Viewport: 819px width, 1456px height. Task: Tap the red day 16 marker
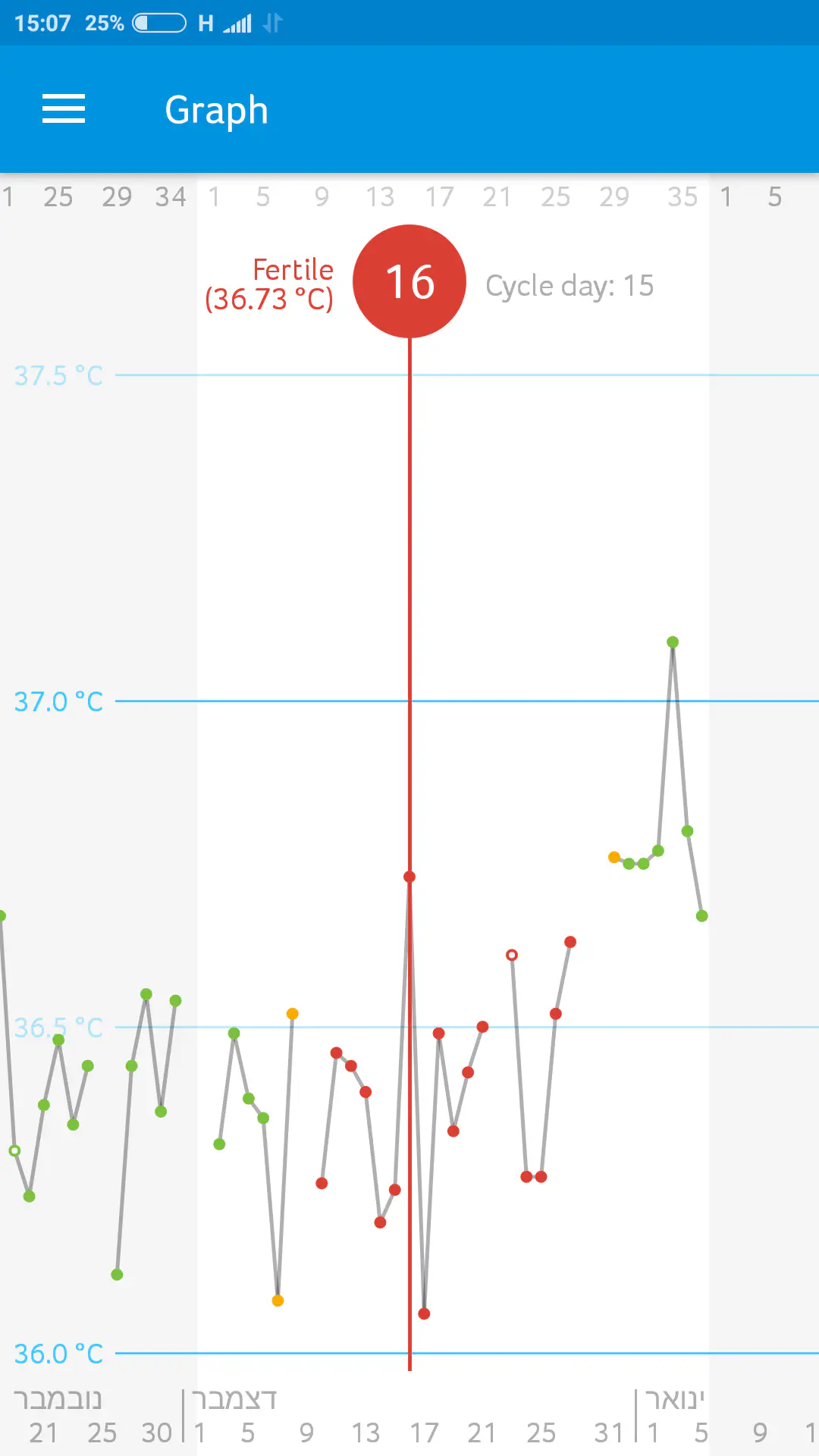409,281
